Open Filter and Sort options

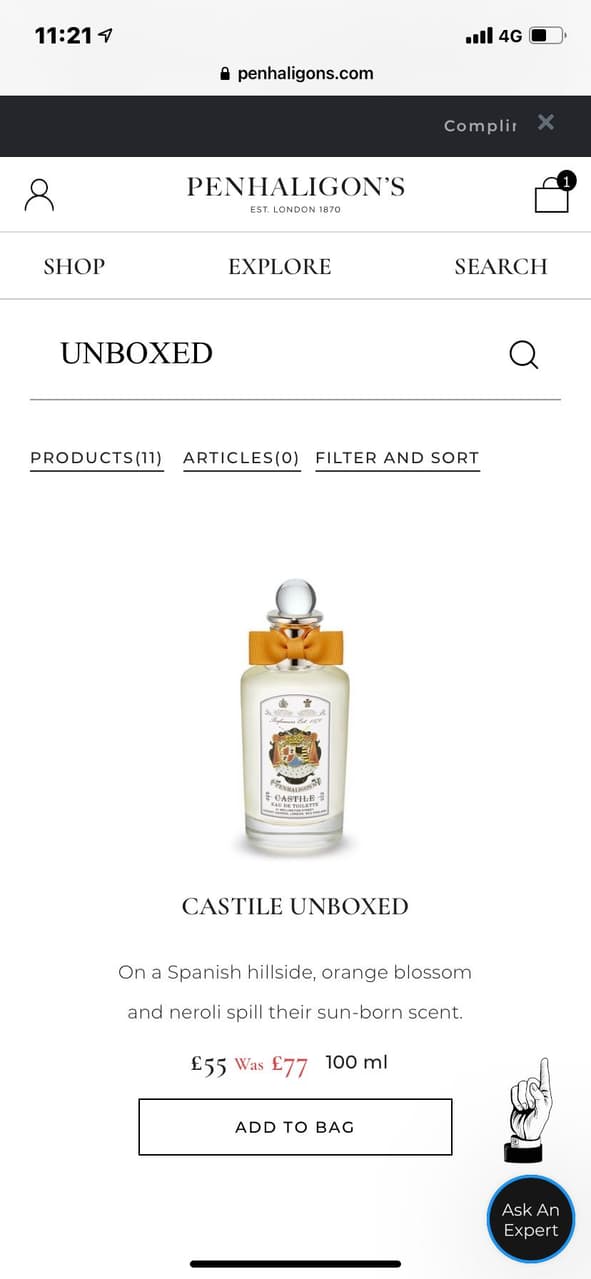(397, 458)
